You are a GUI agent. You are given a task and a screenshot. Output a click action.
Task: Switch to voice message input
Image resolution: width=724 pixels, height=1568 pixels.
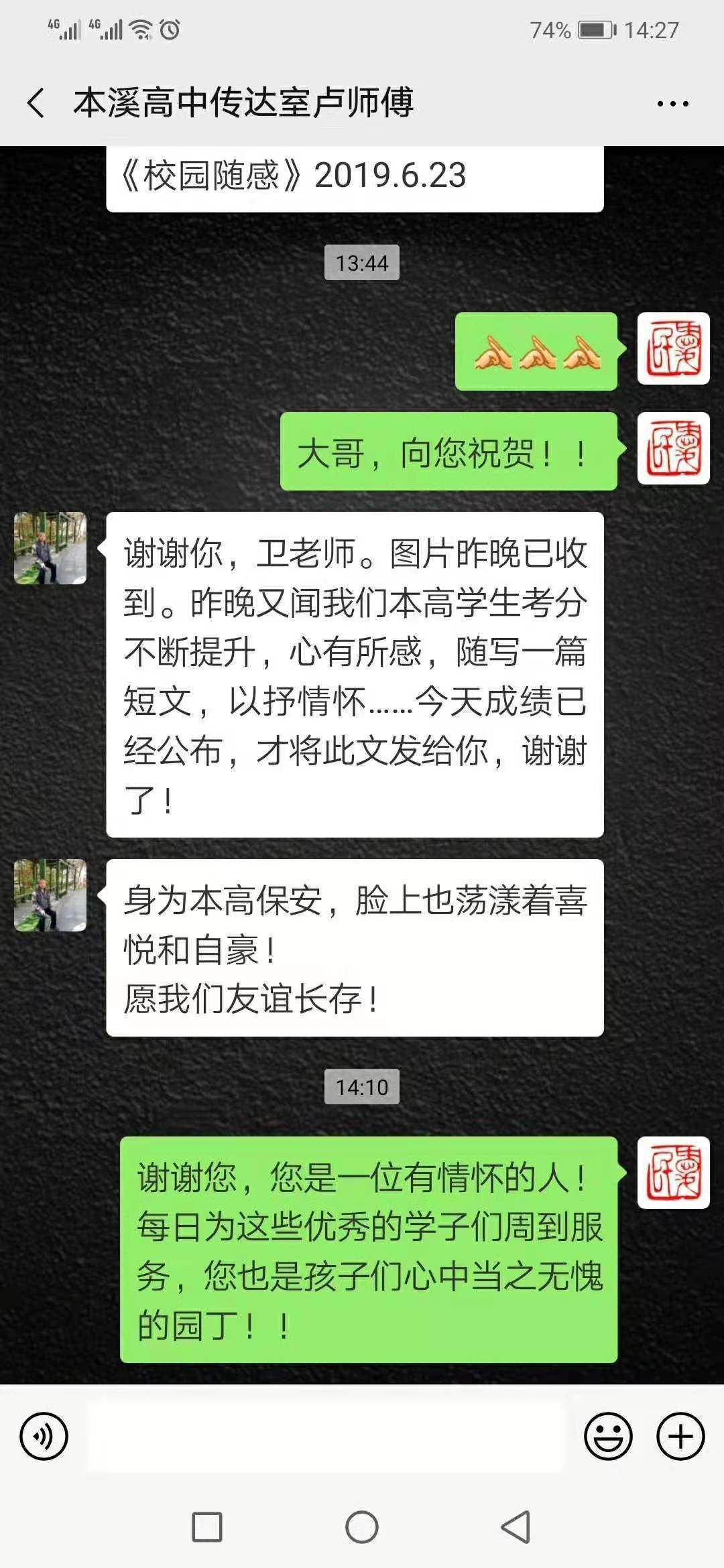[x=44, y=1437]
